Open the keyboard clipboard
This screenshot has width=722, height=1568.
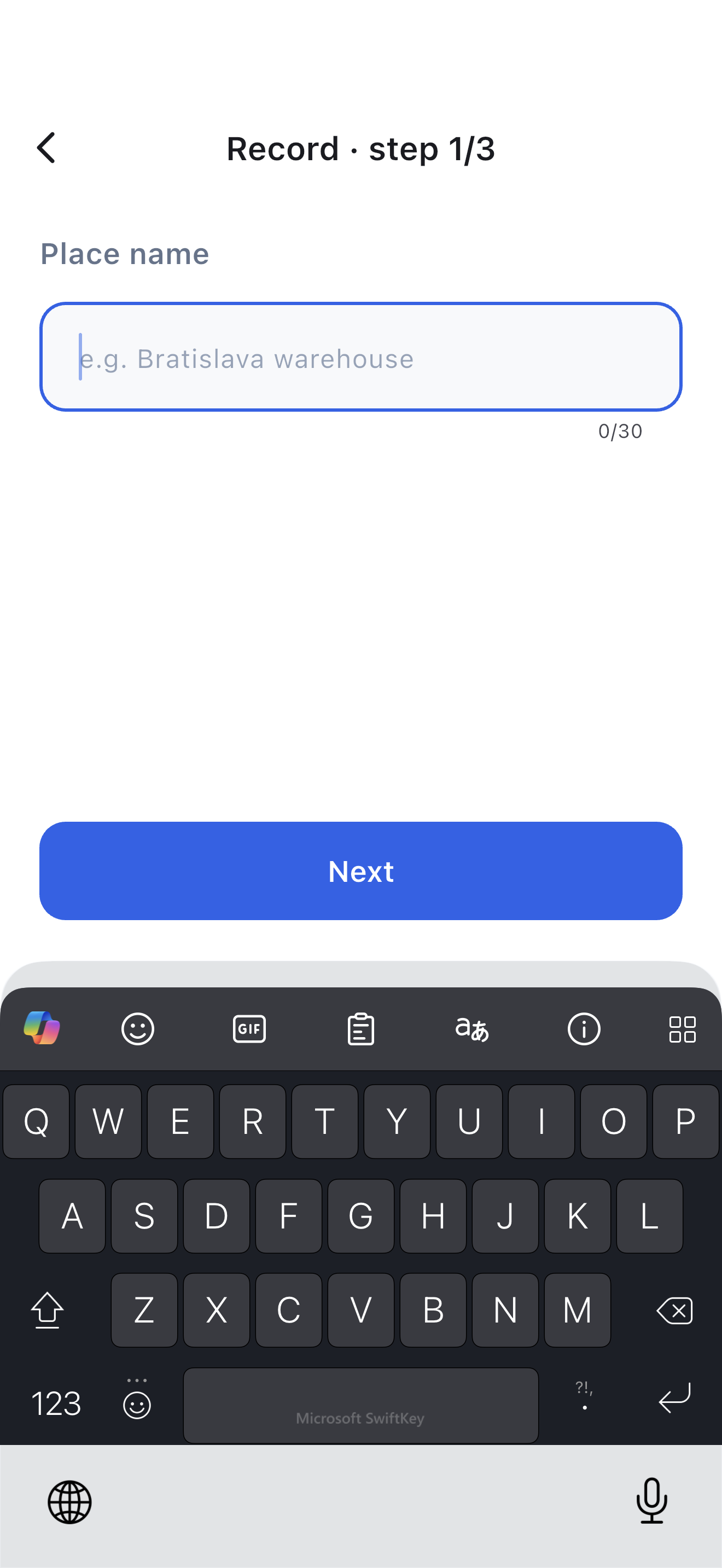click(360, 1029)
